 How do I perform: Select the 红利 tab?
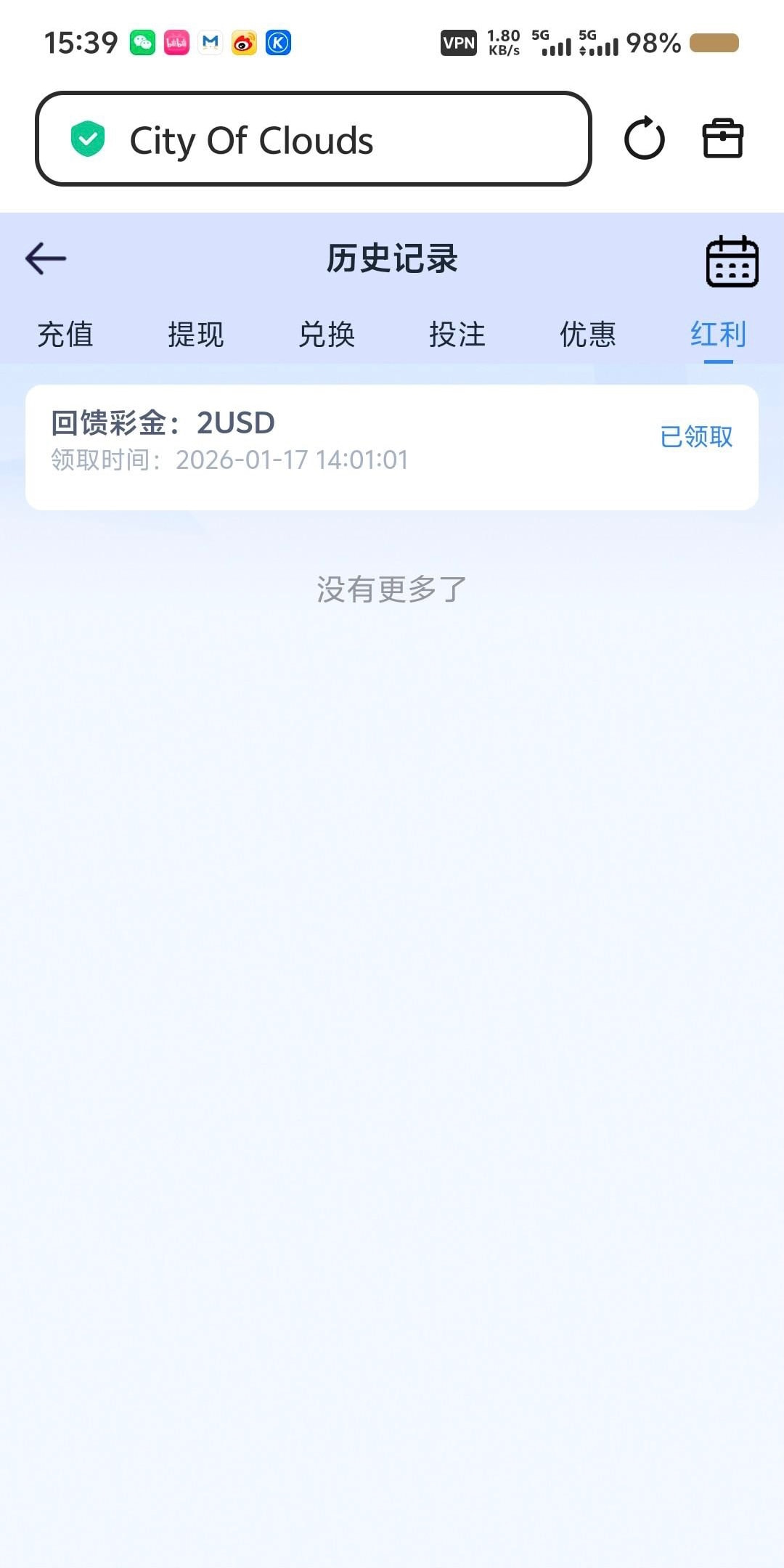click(718, 335)
